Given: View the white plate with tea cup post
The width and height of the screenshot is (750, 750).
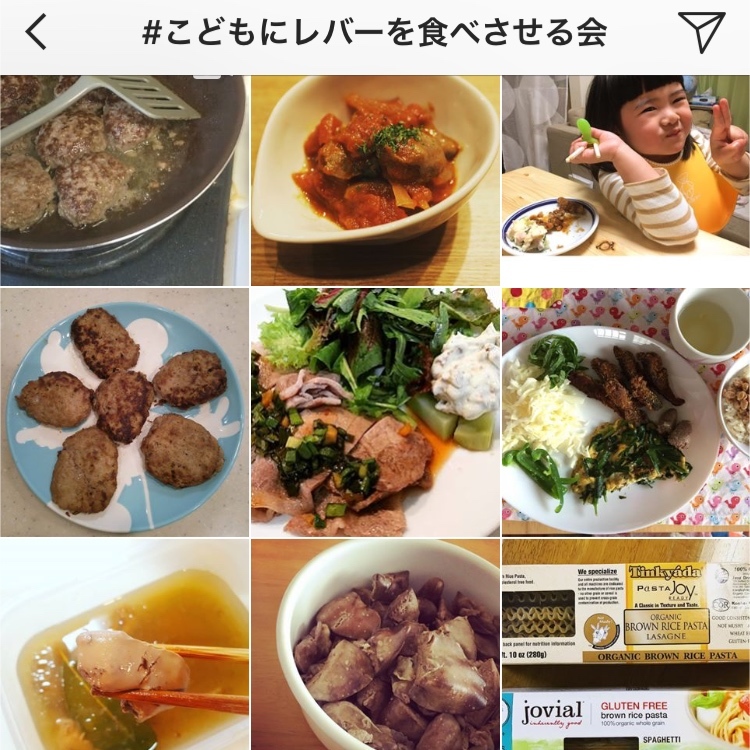Looking at the screenshot, I should 626,412.
